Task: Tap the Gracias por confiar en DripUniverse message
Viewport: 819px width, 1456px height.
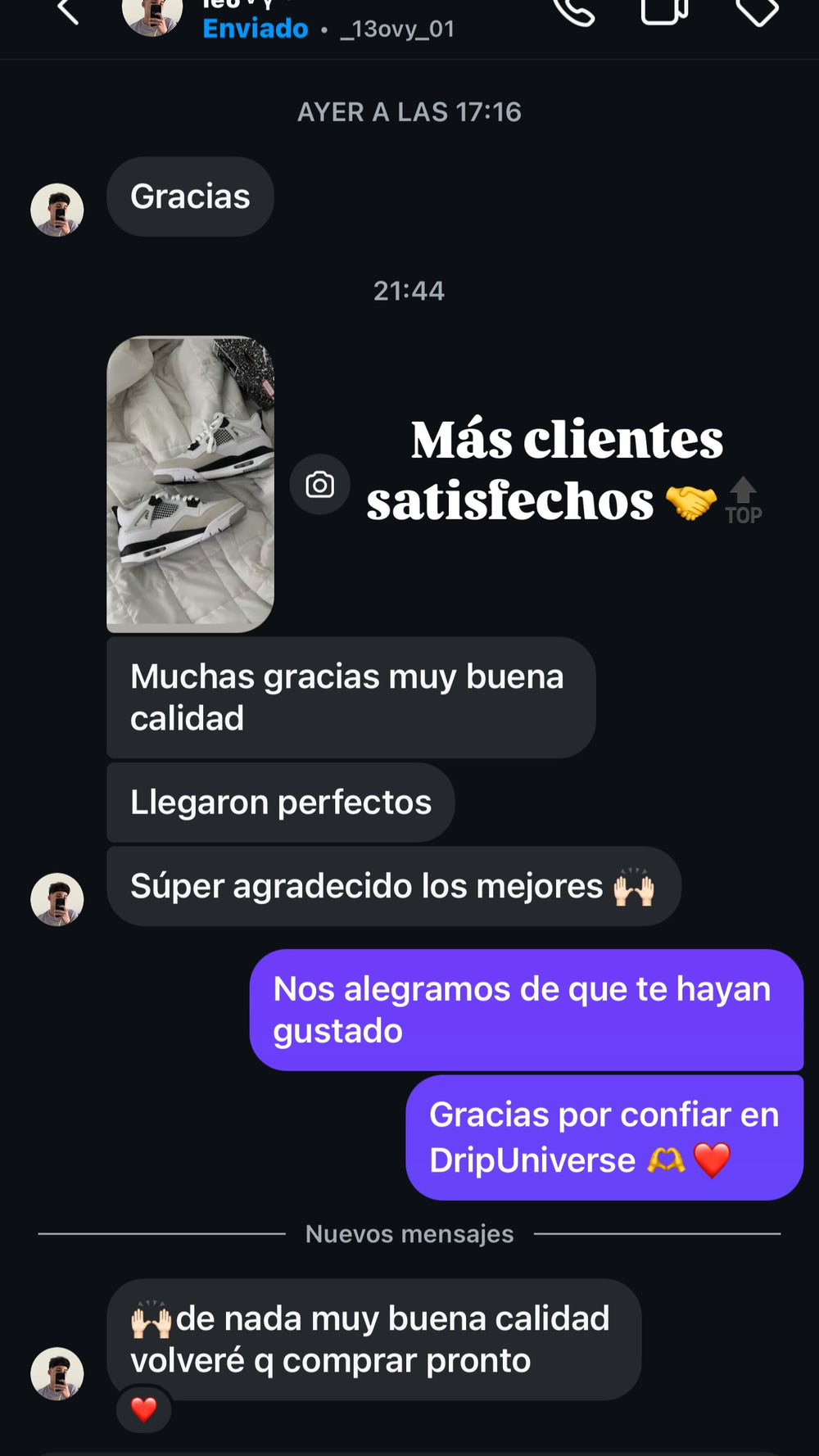Action: click(604, 1137)
